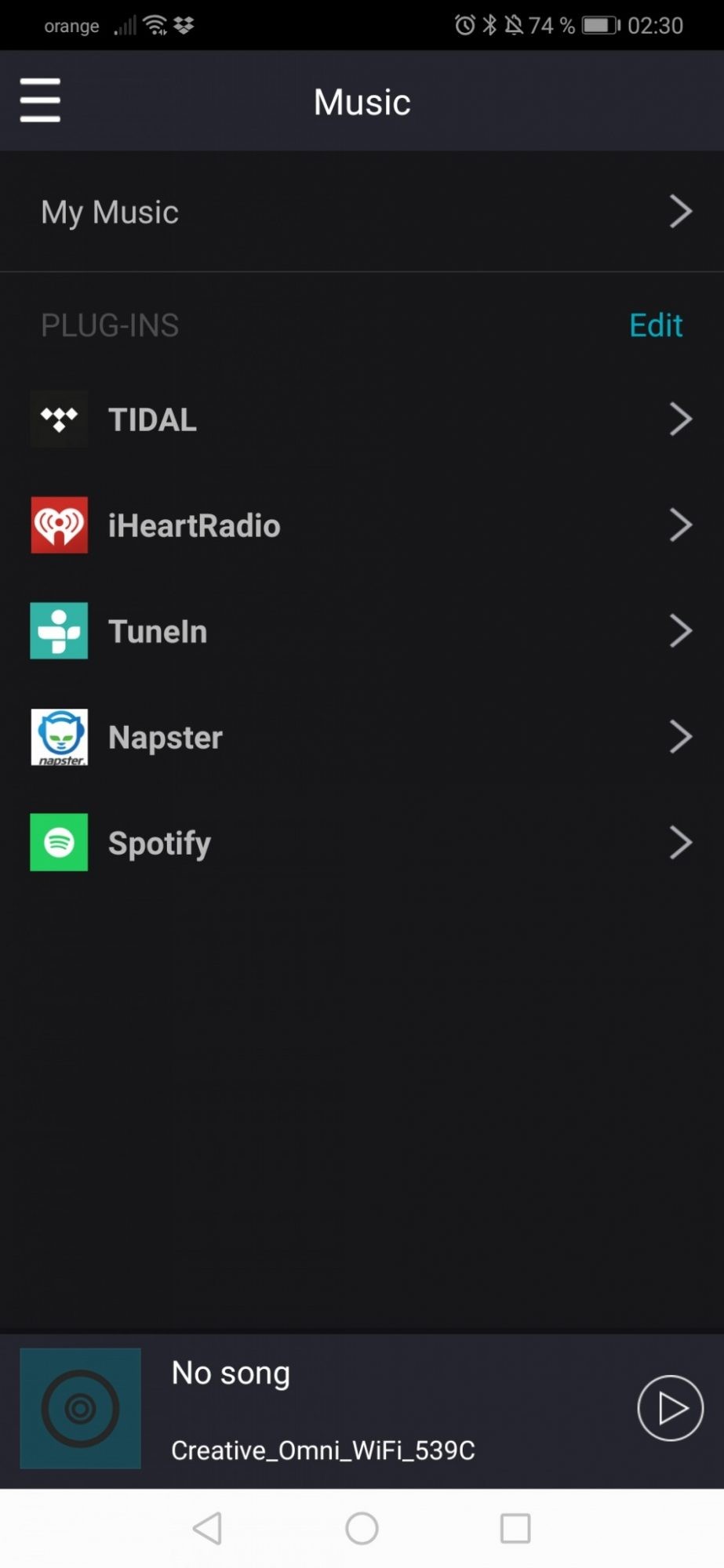Viewport: 724px width, 1568px height.
Task: Select the TuneIn plug-in
Action: [x=361, y=631]
